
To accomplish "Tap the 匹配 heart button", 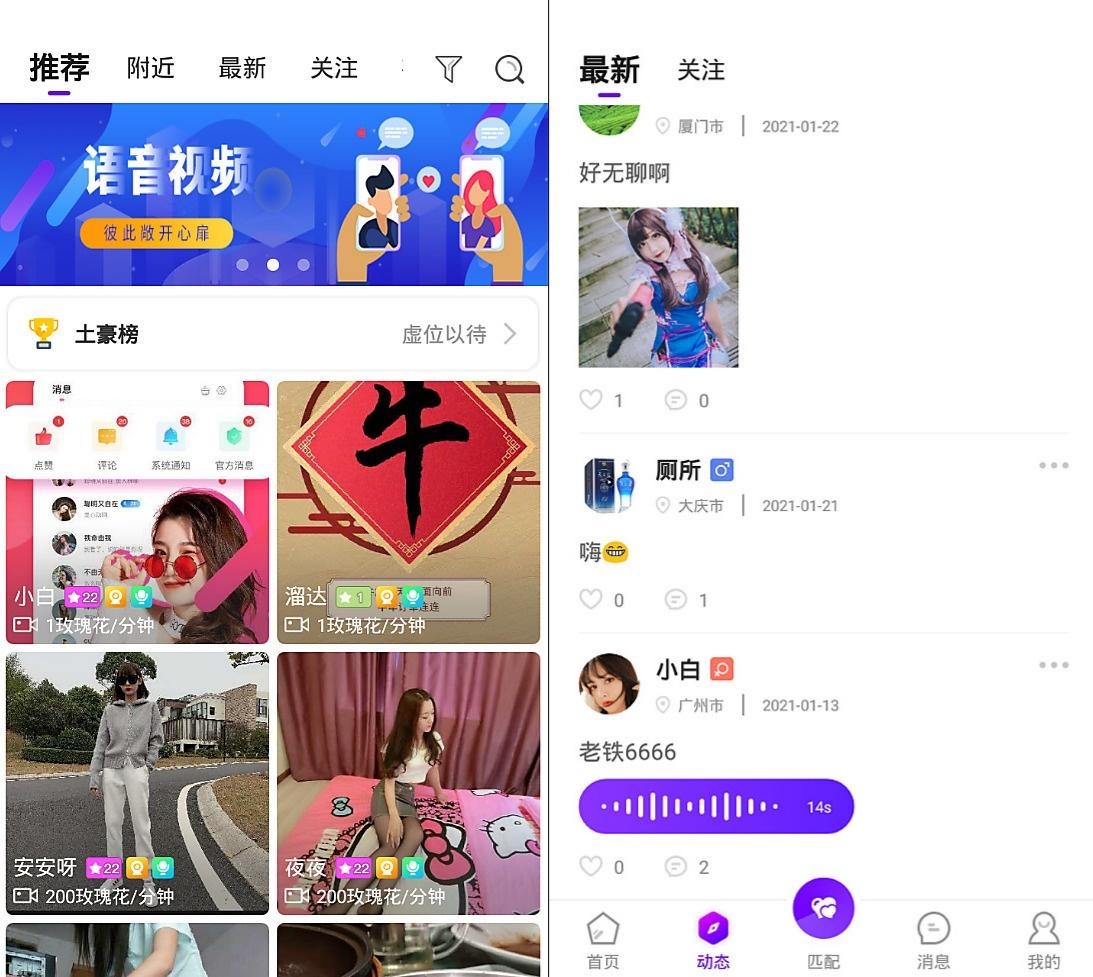I will coord(823,909).
